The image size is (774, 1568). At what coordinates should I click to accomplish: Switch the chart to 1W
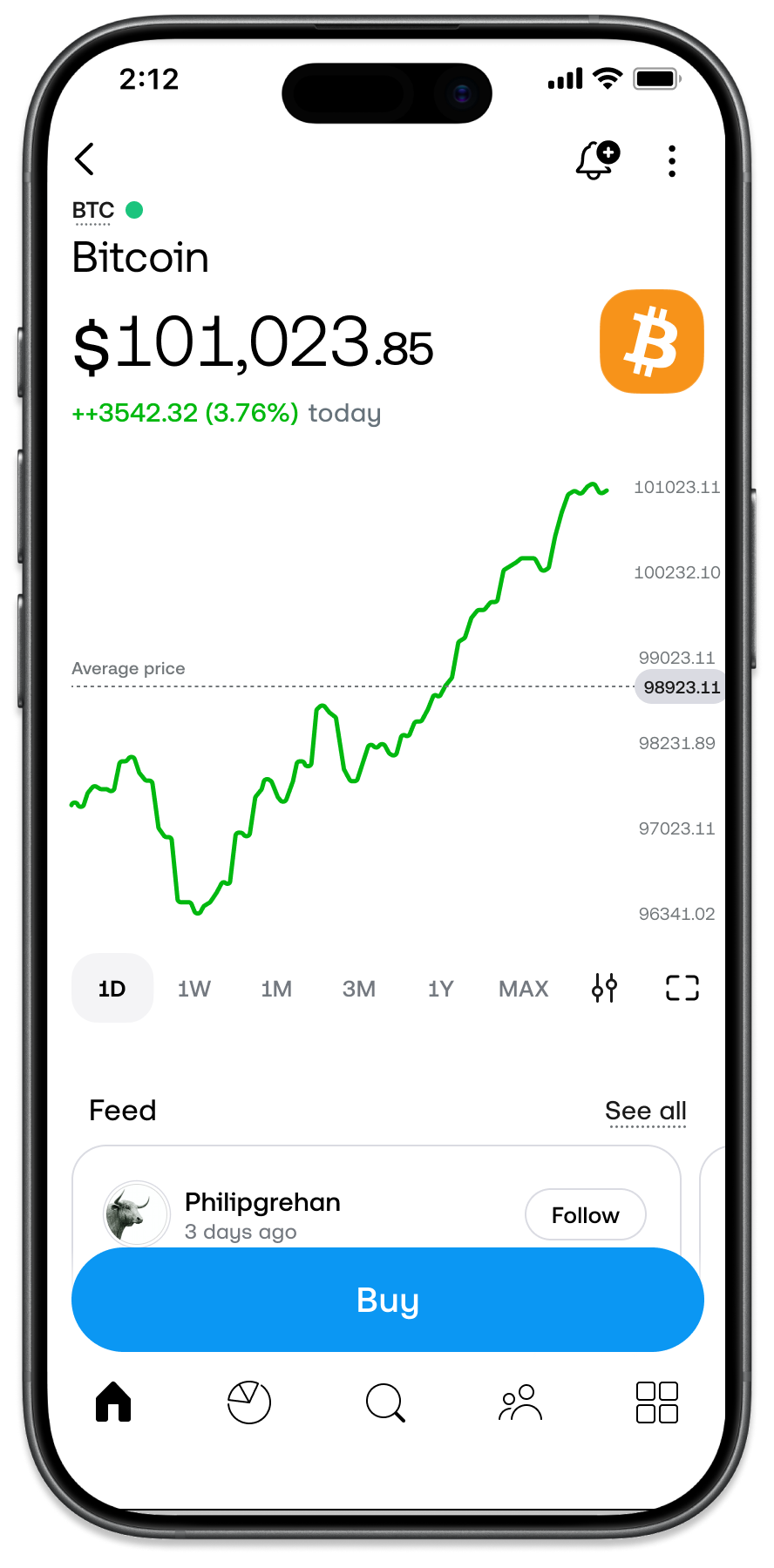tap(193, 989)
